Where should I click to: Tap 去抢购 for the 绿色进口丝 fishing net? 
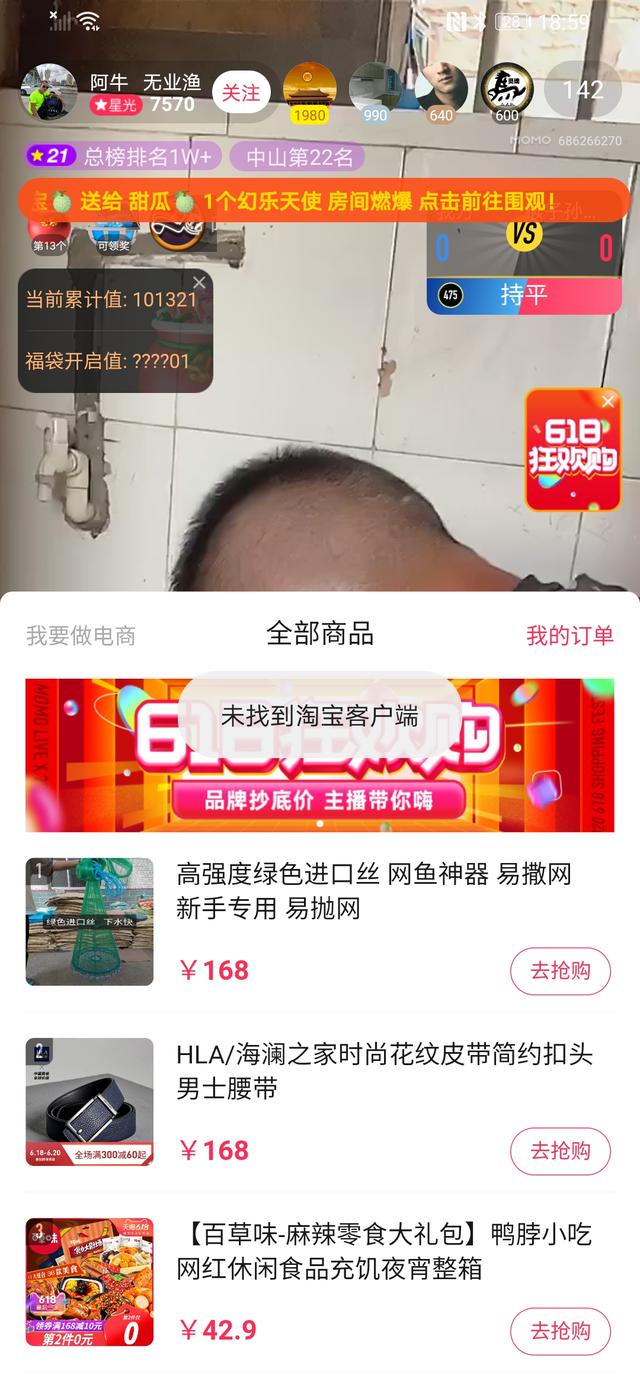point(560,971)
